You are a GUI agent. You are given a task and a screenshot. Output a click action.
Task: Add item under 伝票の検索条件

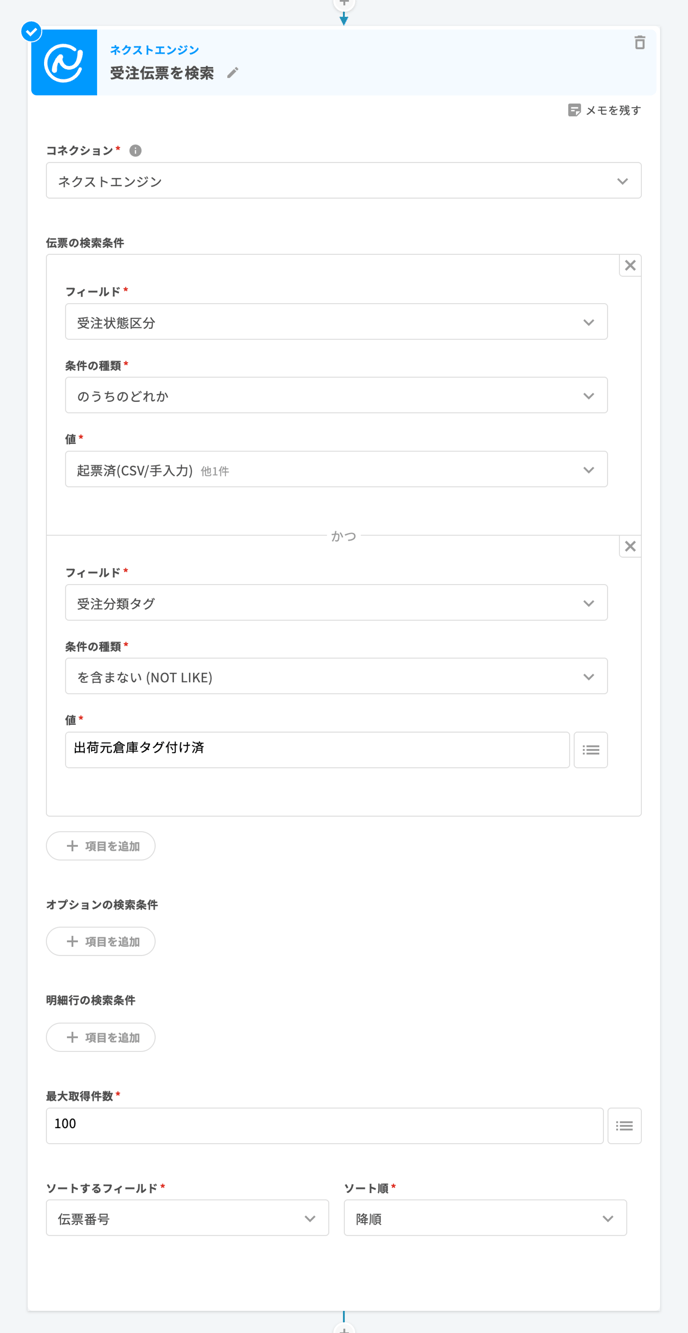pos(101,846)
